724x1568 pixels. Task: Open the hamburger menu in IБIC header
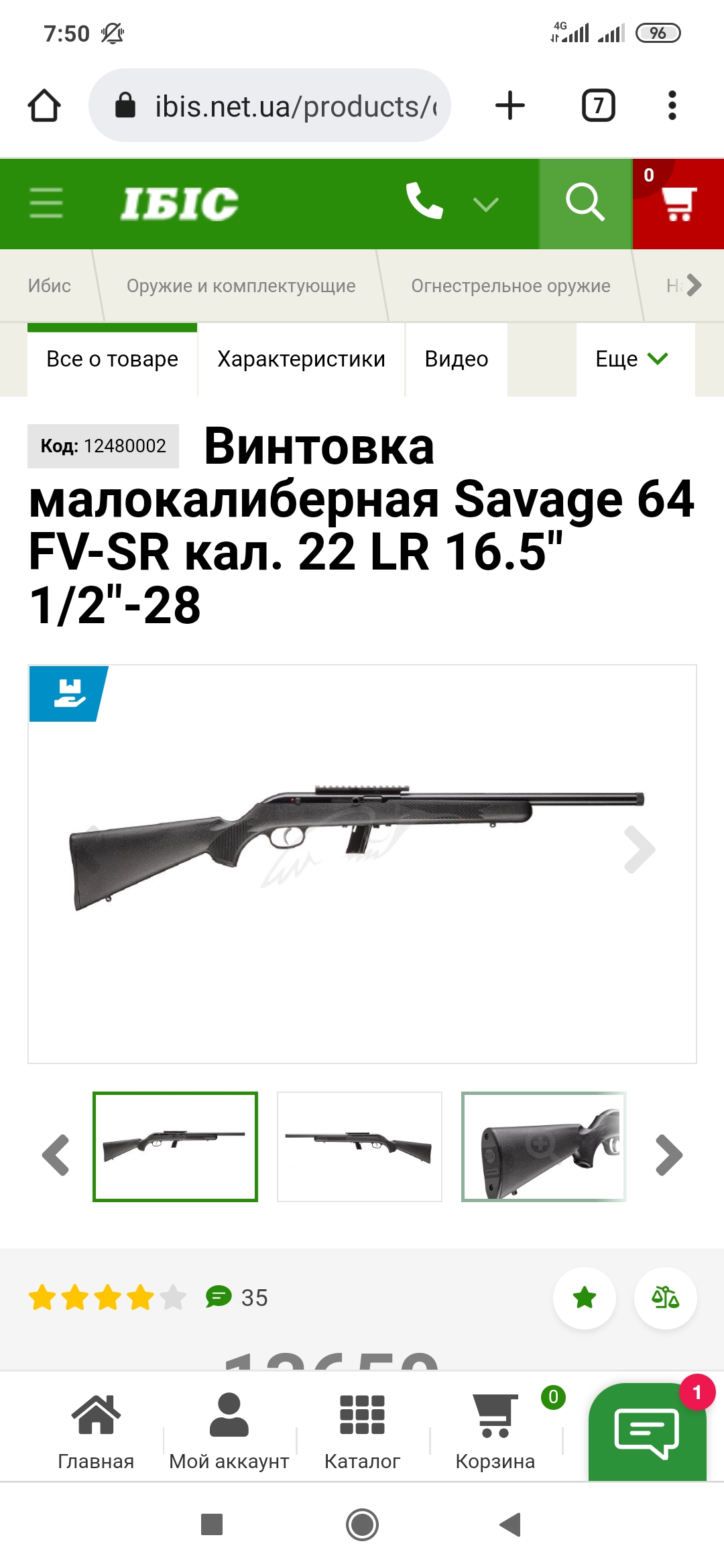pyautogui.click(x=46, y=203)
